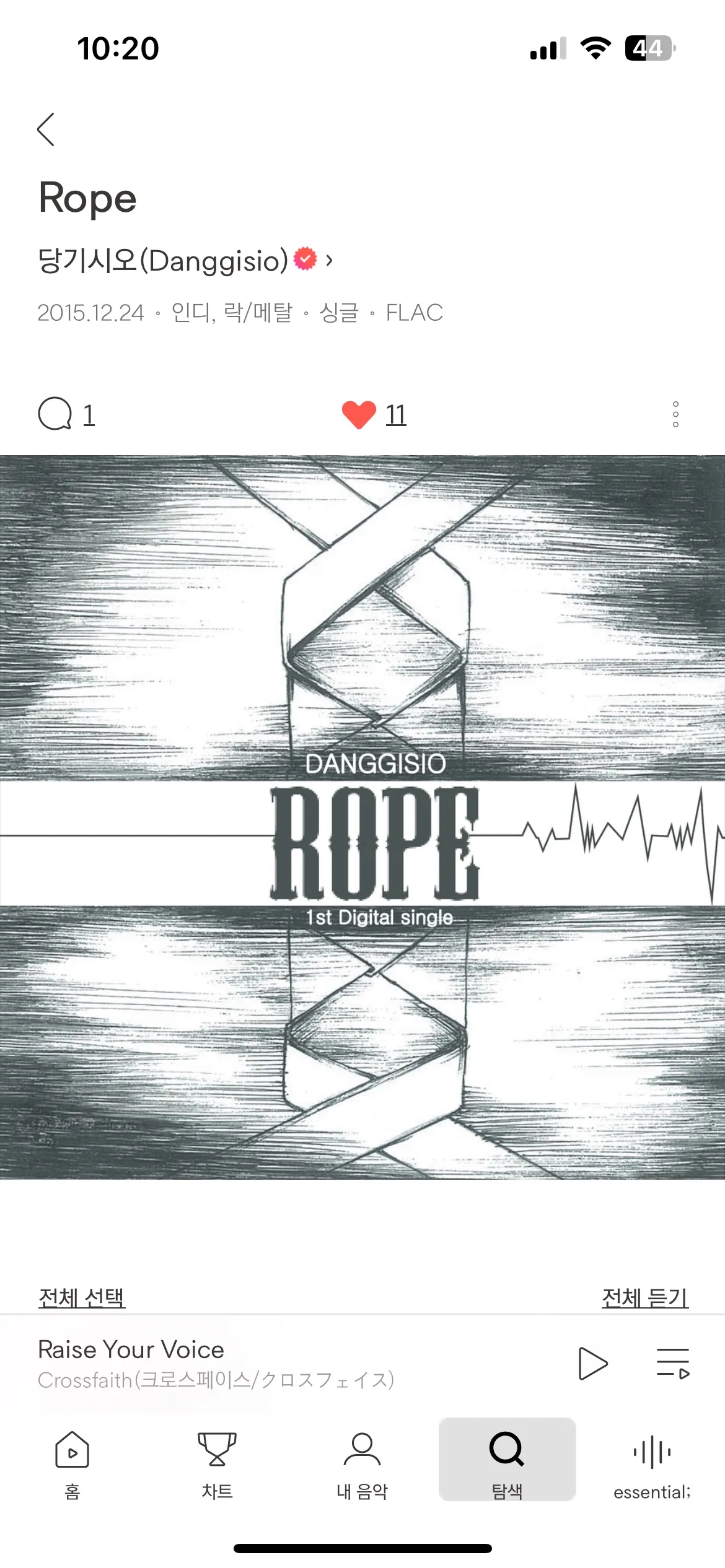Play the Raise Your Voice mini player
725x1568 pixels.
592,1364
